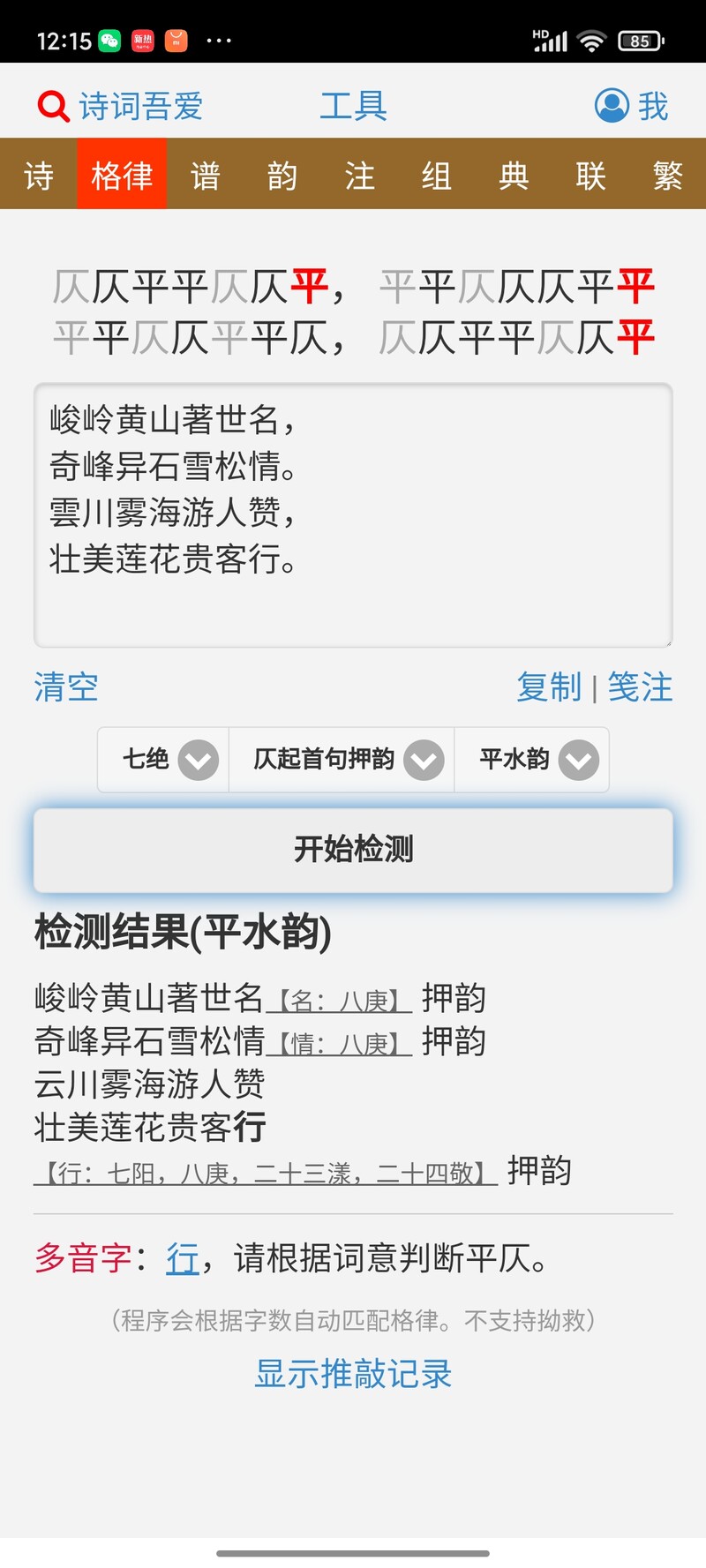Switch to the 韵 tab
This screenshot has width=706, height=1568.
pos(282,175)
